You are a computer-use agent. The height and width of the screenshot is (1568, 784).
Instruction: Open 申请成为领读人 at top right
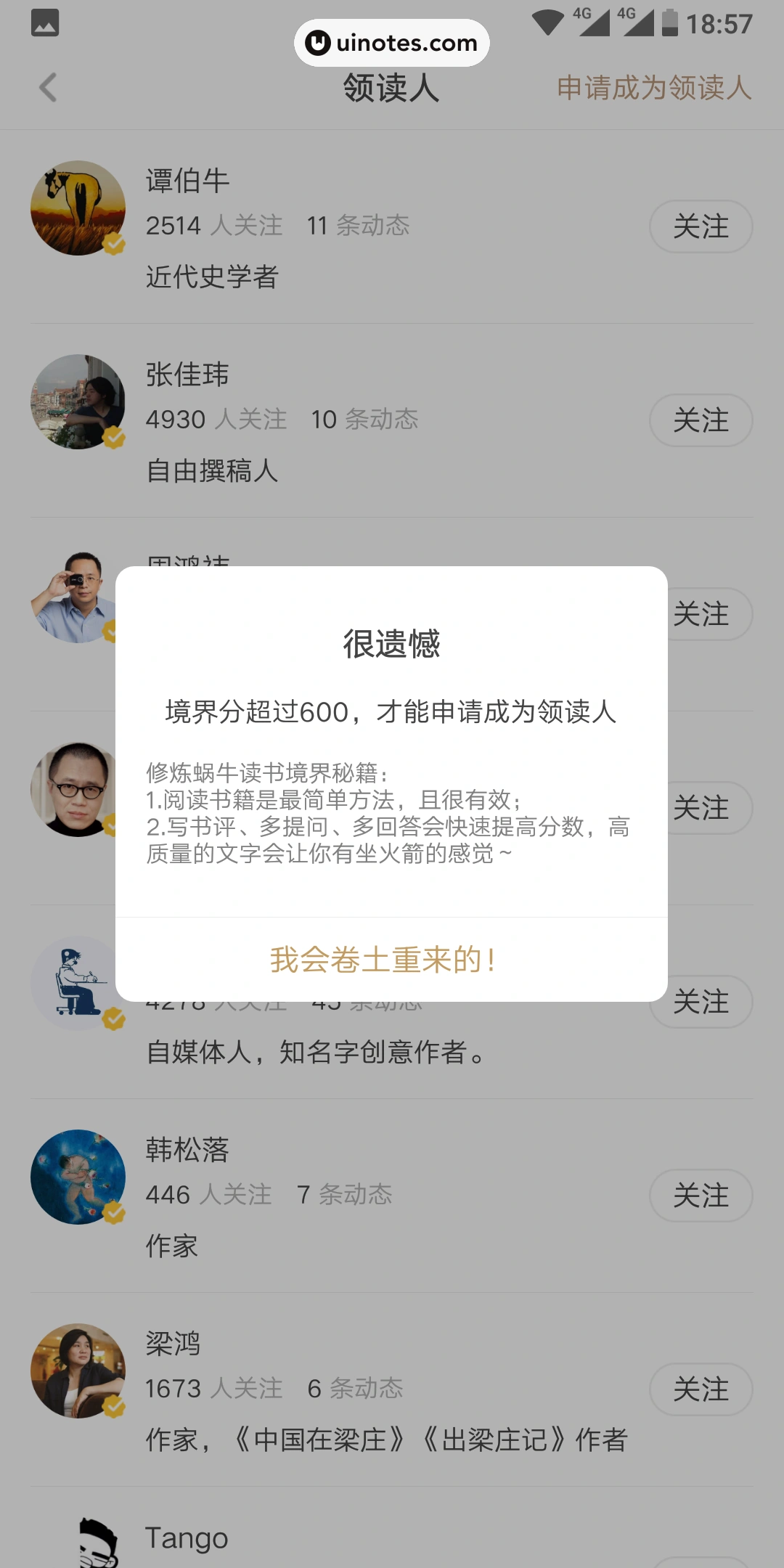pyautogui.click(x=653, y=88)
